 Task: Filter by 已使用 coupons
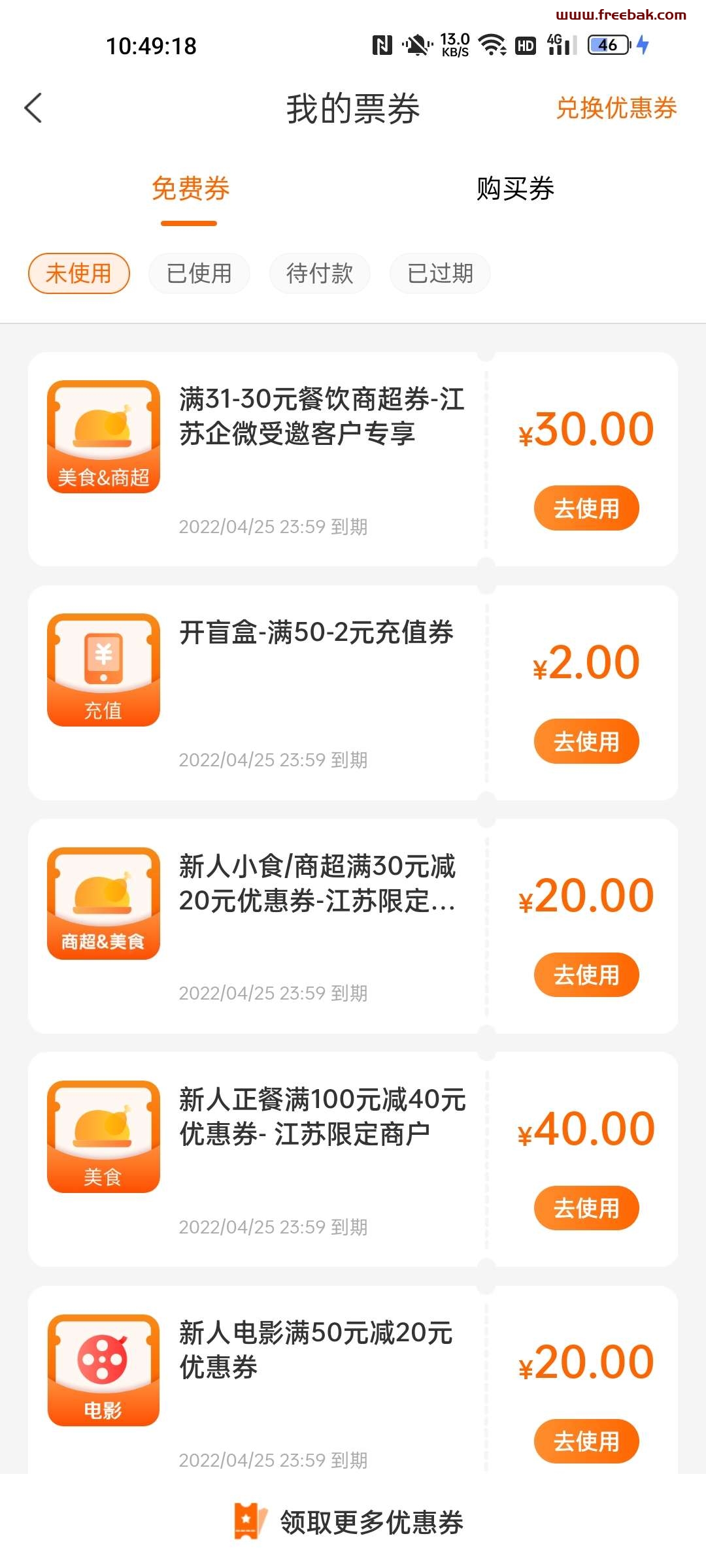coord(199,273)
